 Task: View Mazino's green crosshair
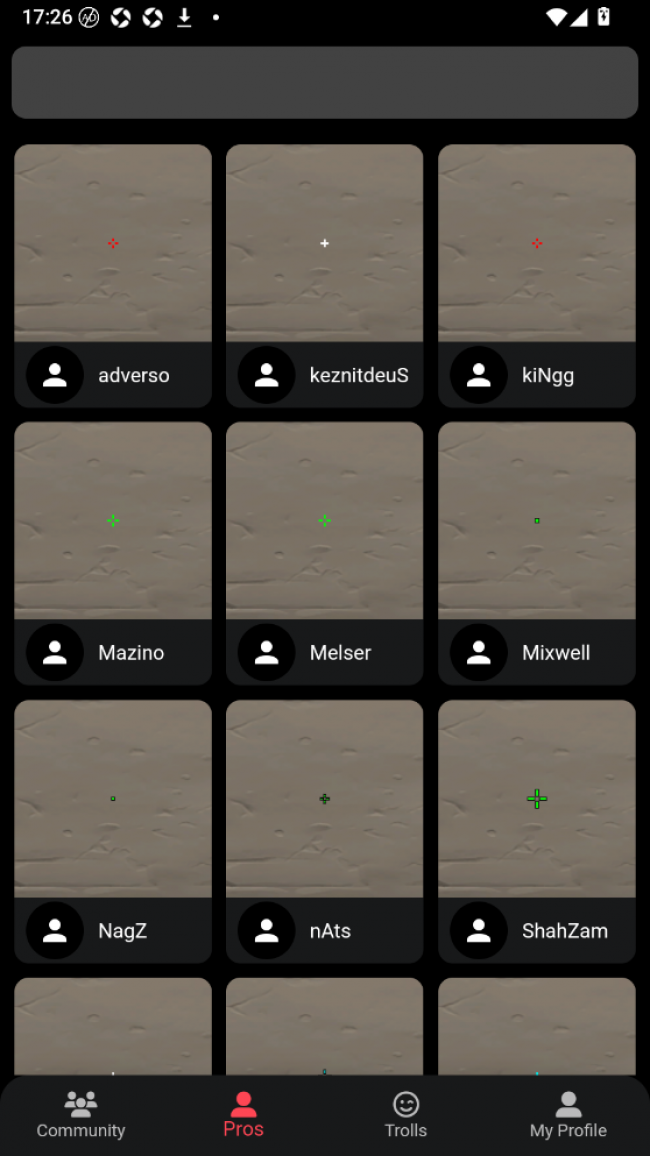(113, 553)
